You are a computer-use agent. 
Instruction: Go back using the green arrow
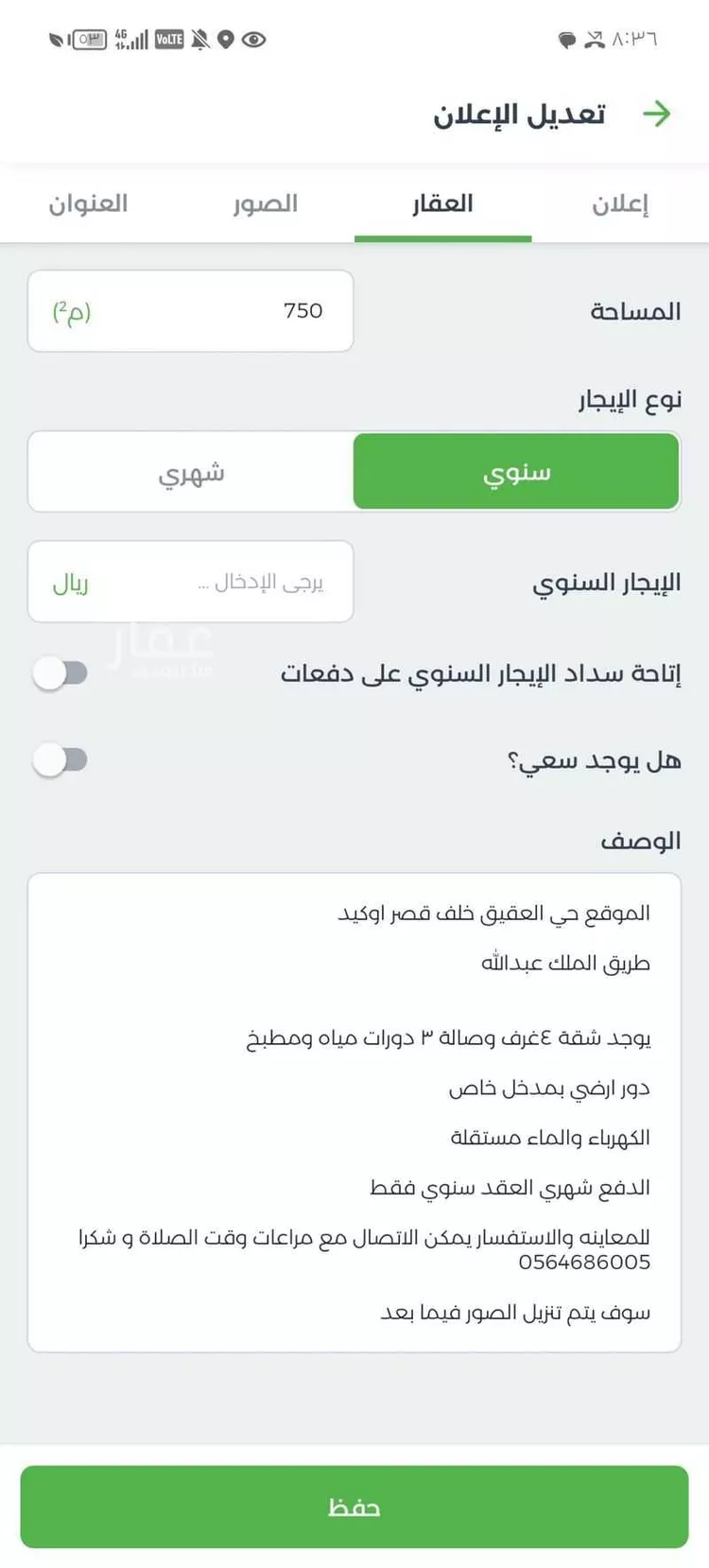656,114
